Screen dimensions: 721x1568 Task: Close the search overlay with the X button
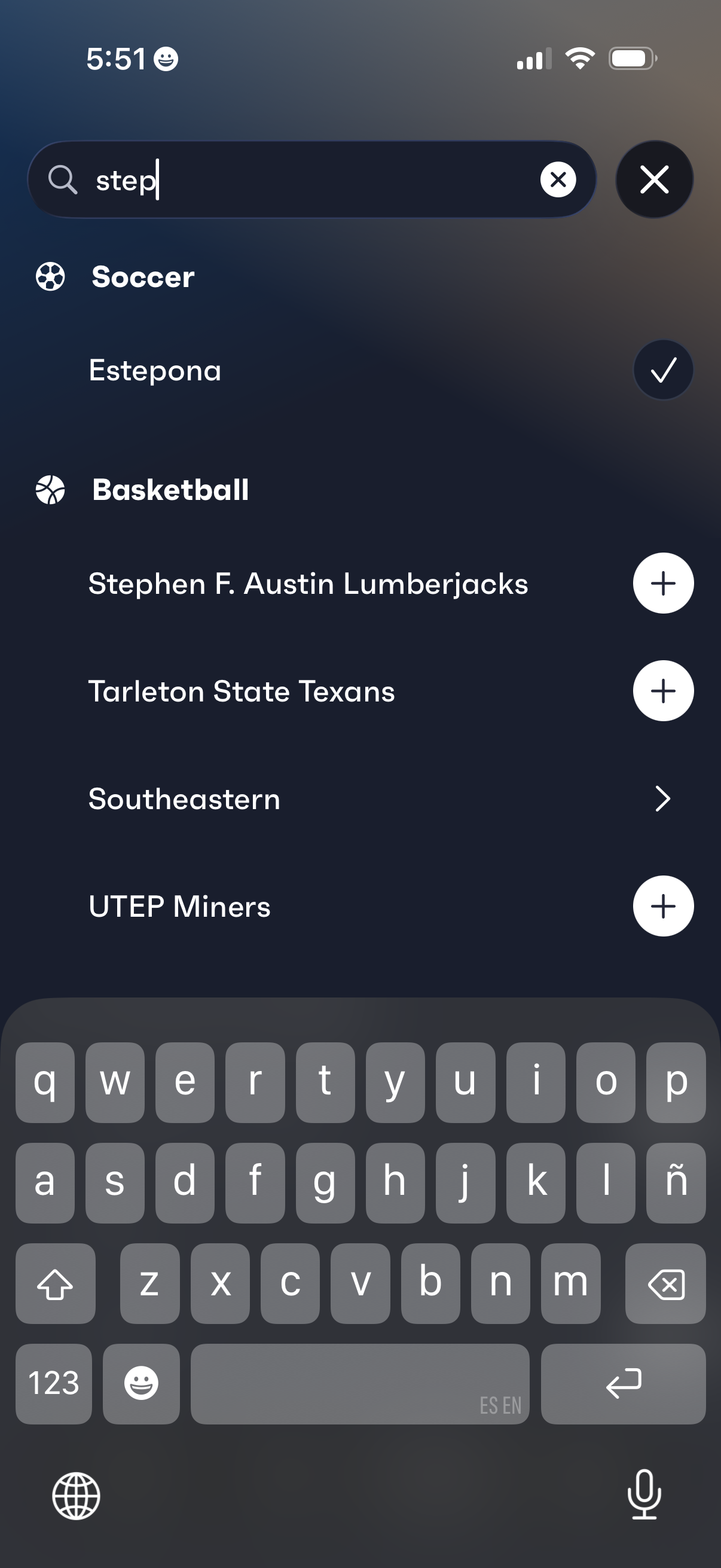tap(654, 179)
